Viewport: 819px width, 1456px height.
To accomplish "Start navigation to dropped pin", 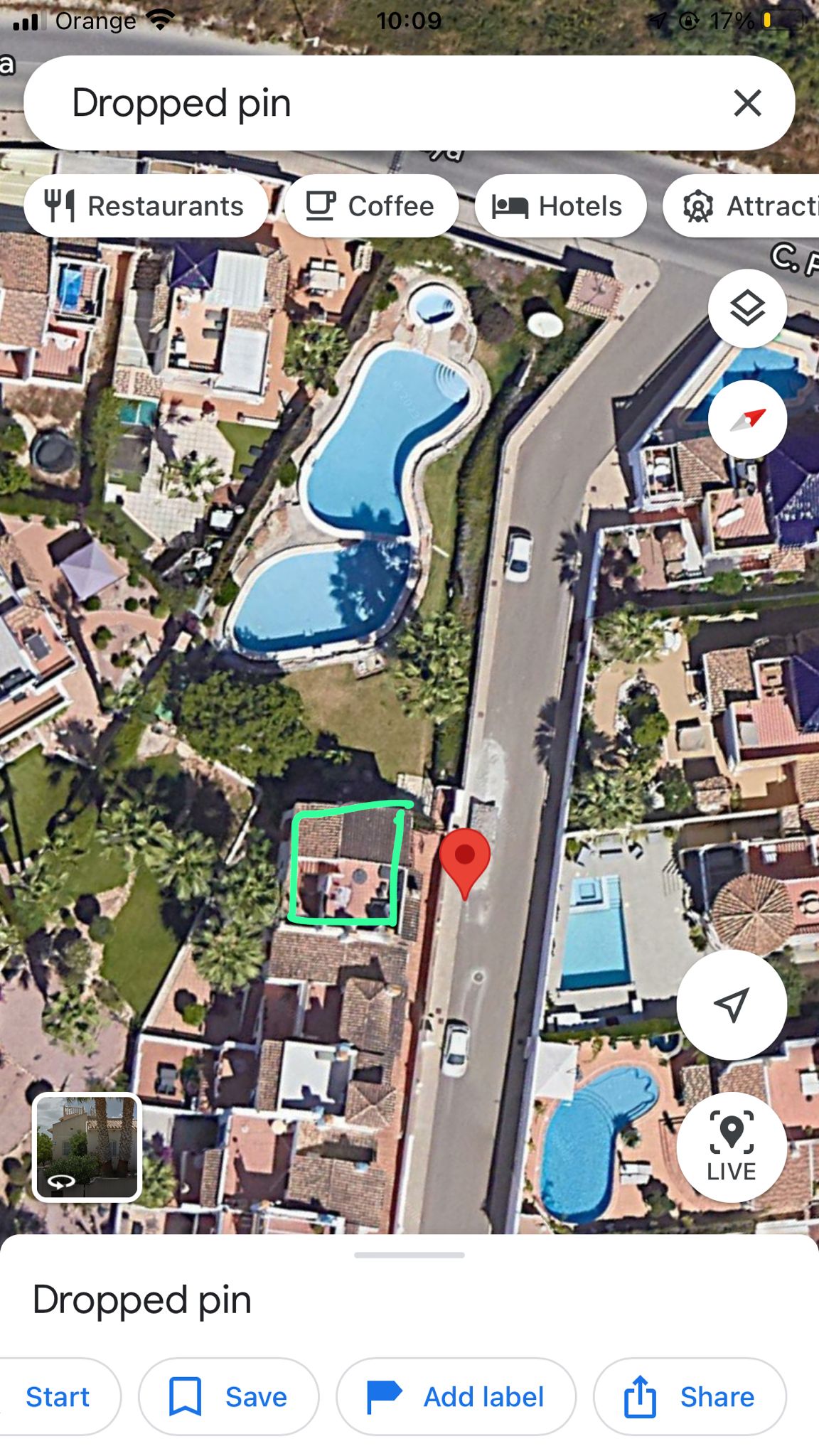I will tap(58, 1397).
